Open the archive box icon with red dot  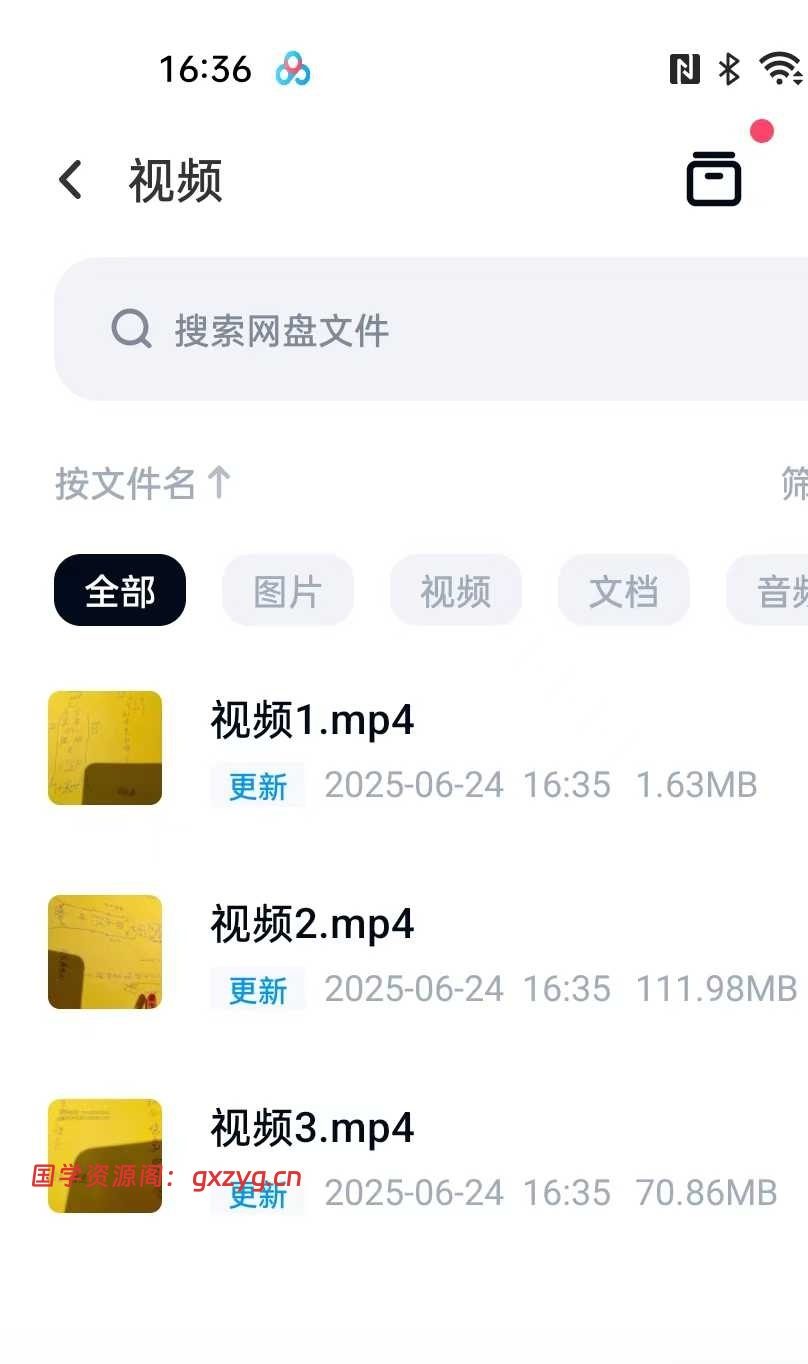pos(714,180)
